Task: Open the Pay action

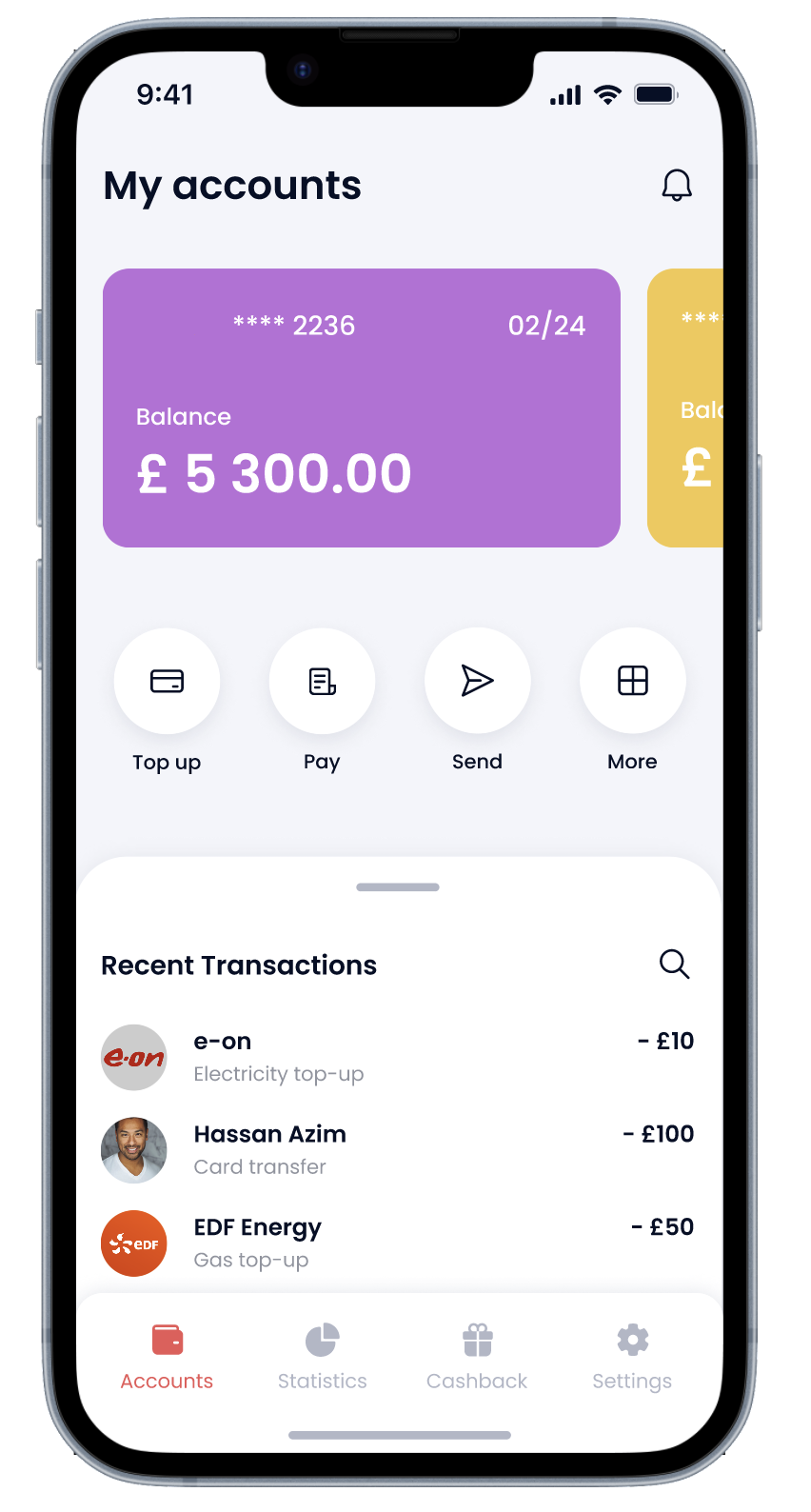Action: [x=322, y=681]
